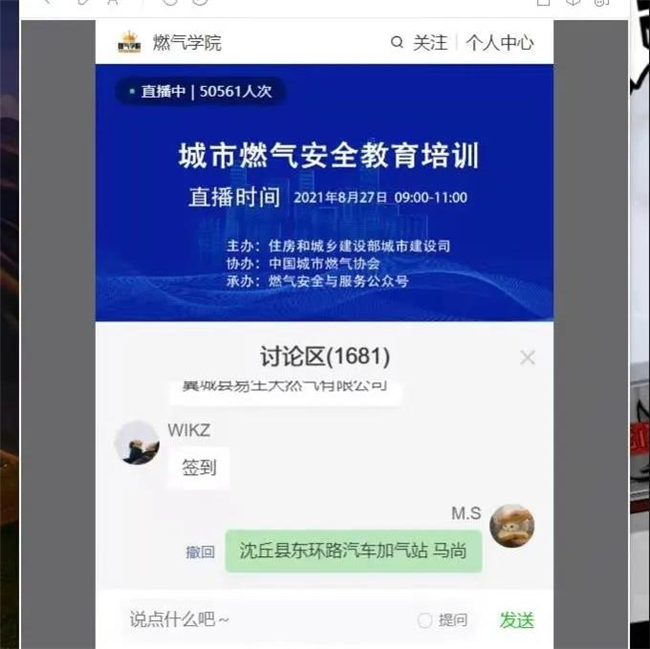650x649 pixels.
Task: Close the 讨论区 discussion panel
Action: click(x=527, y=357)
